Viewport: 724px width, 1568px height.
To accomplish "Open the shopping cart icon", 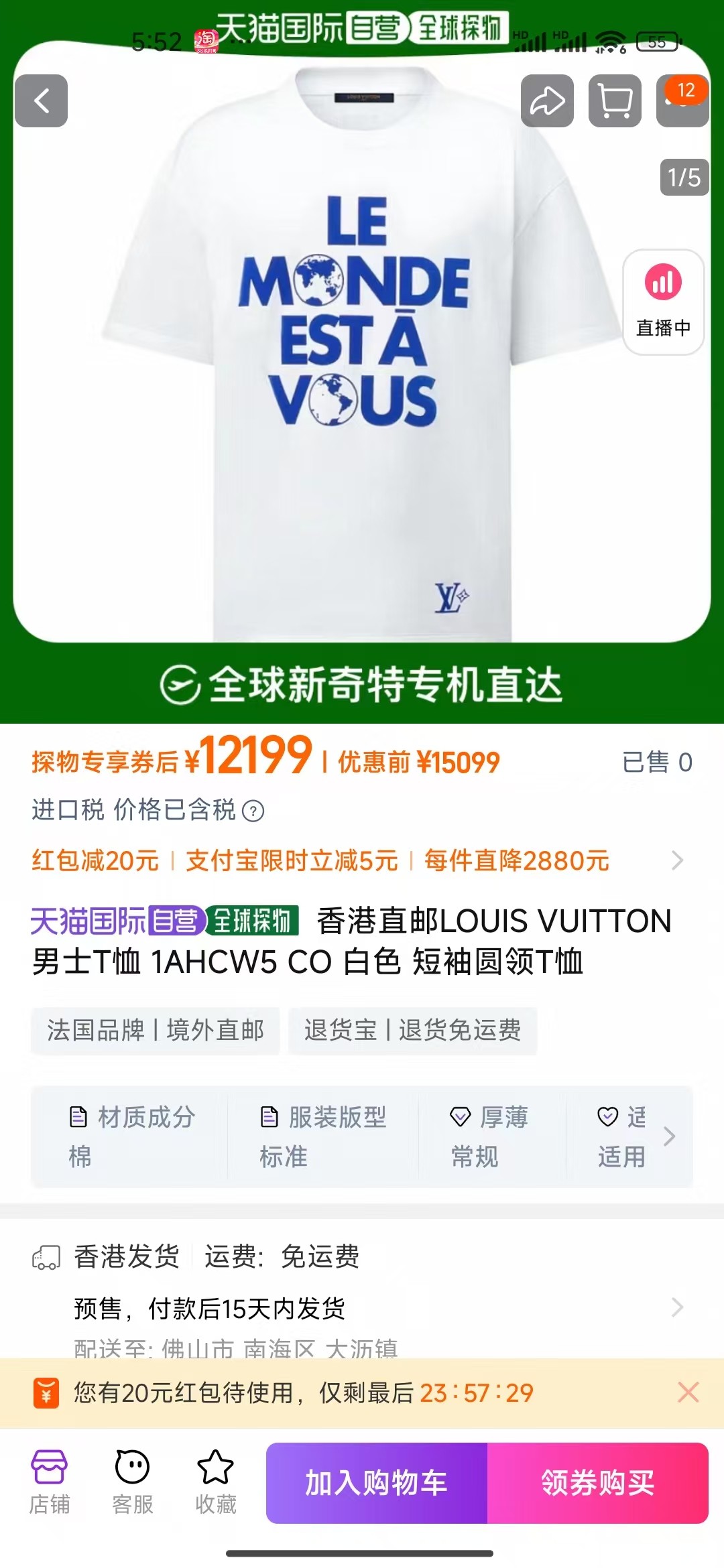I will [615, 101].
